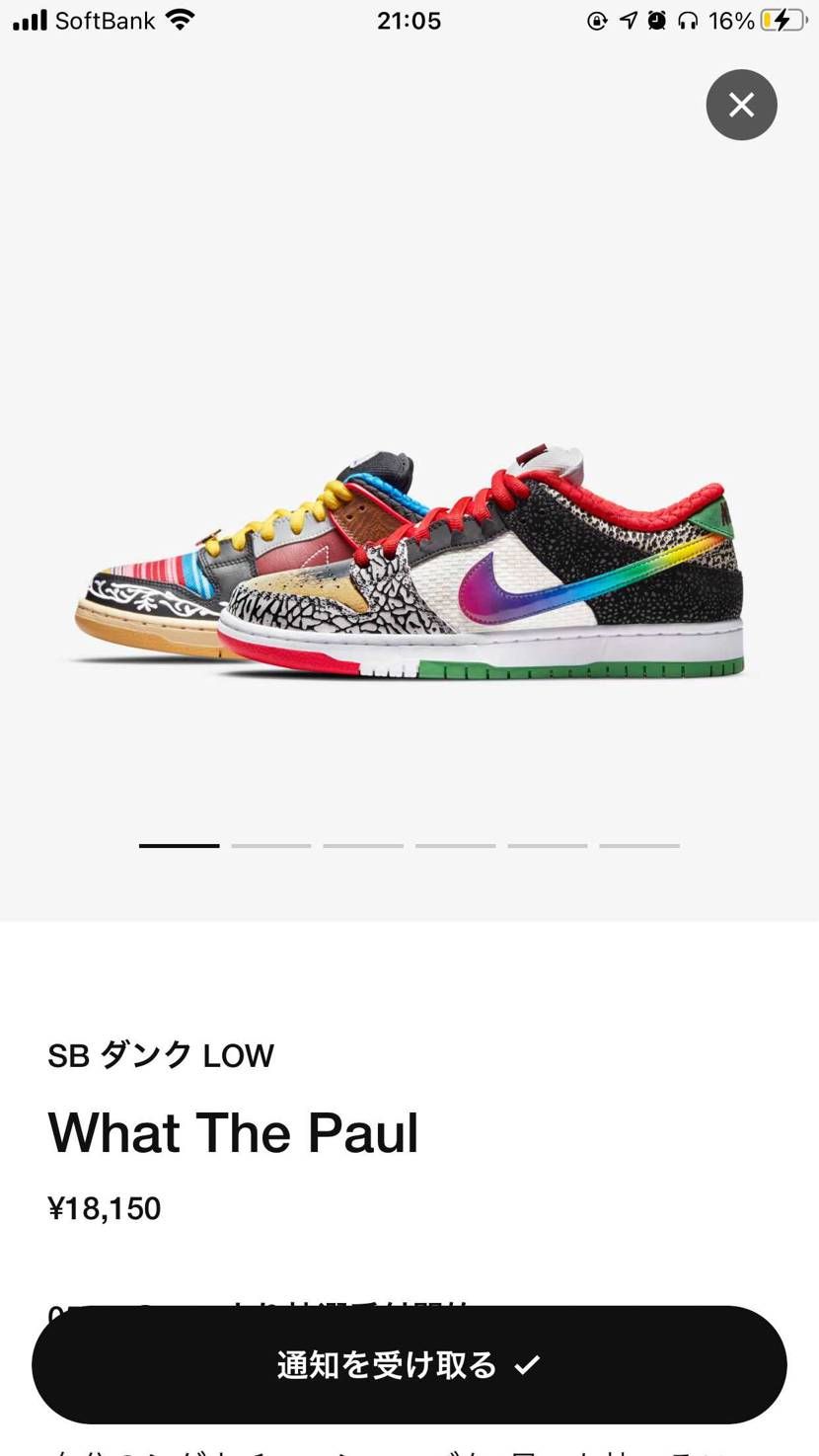
Task: Close the What The Paul product page
Action: (741, 105)
